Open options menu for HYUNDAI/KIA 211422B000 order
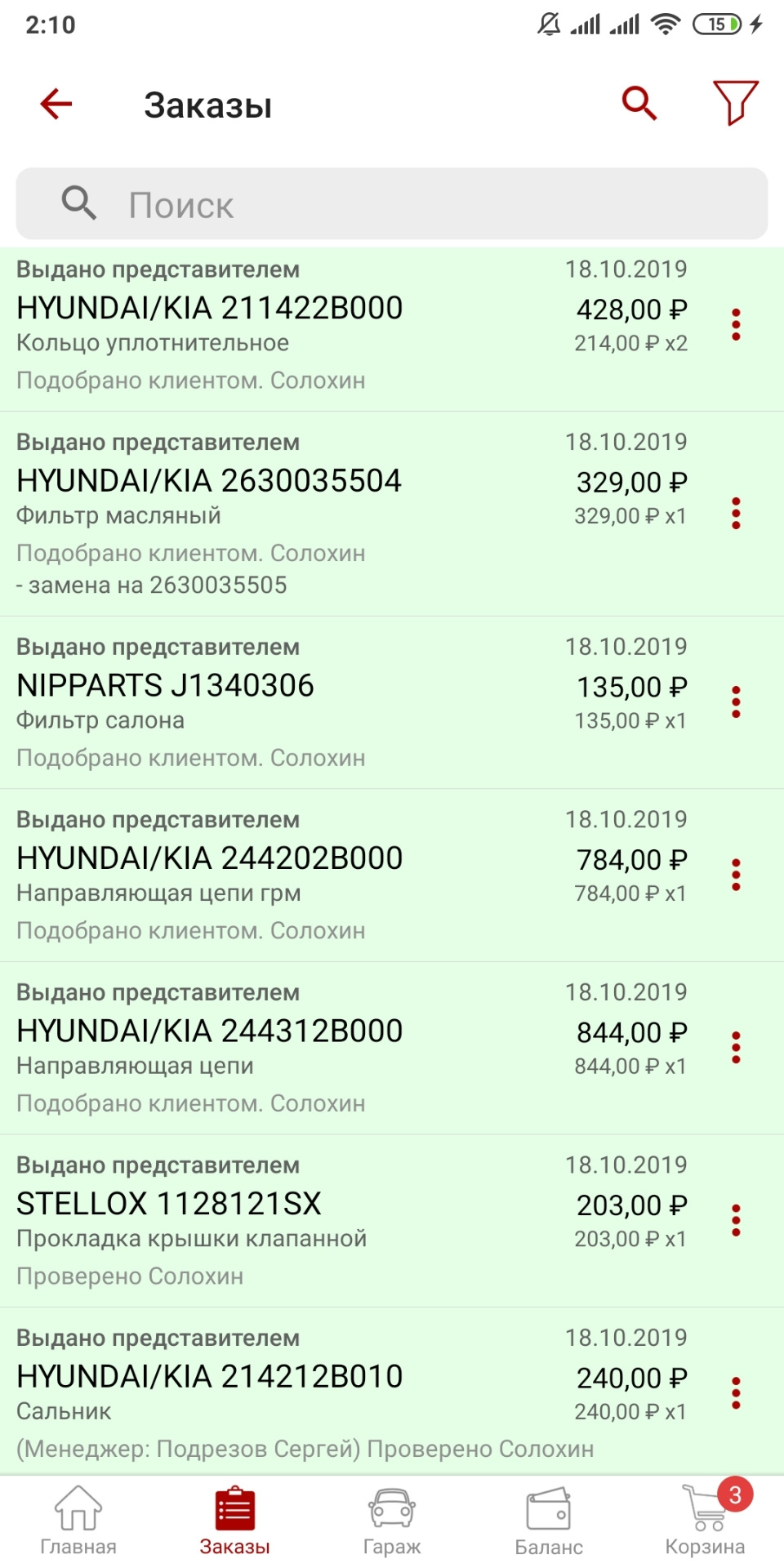 [x=736, y=323]
